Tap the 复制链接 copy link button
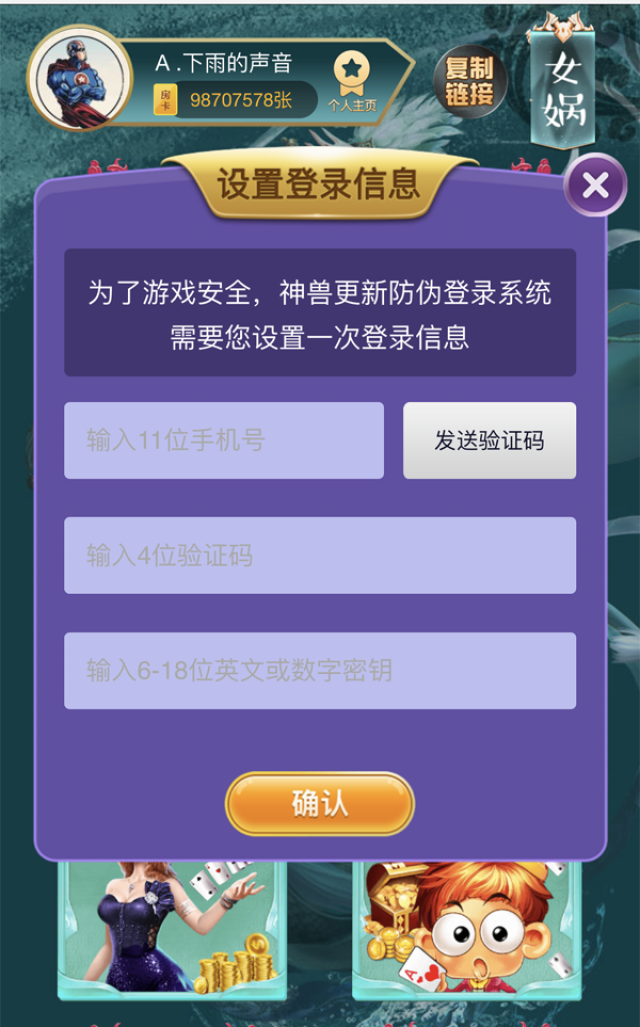 pyautogui.click(x=469, y=83)
